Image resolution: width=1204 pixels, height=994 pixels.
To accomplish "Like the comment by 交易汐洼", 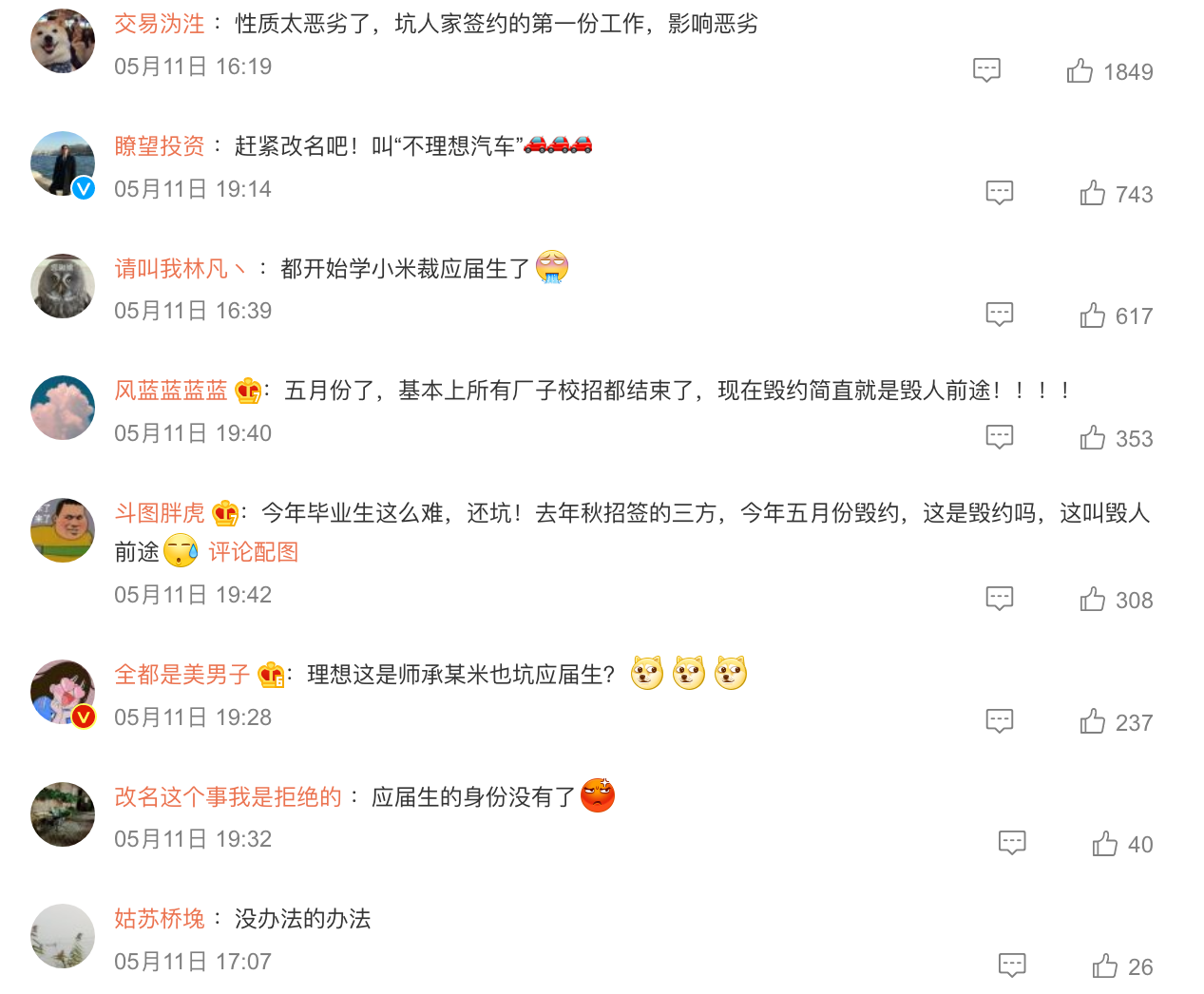I will (1080, 71).
